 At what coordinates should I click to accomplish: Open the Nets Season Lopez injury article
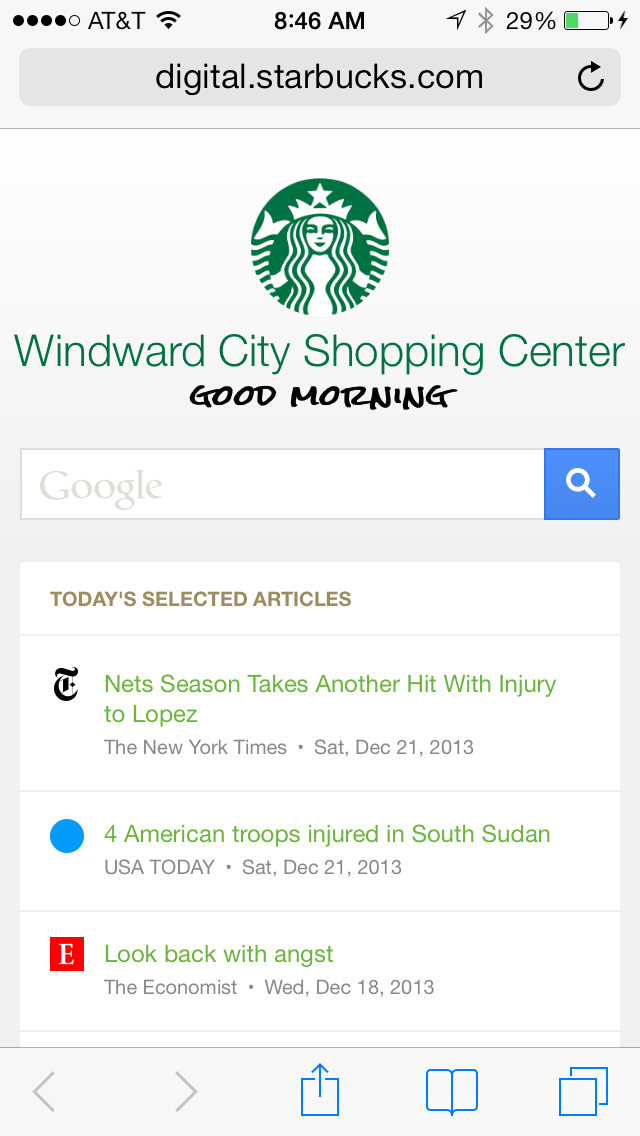[330, 698]
